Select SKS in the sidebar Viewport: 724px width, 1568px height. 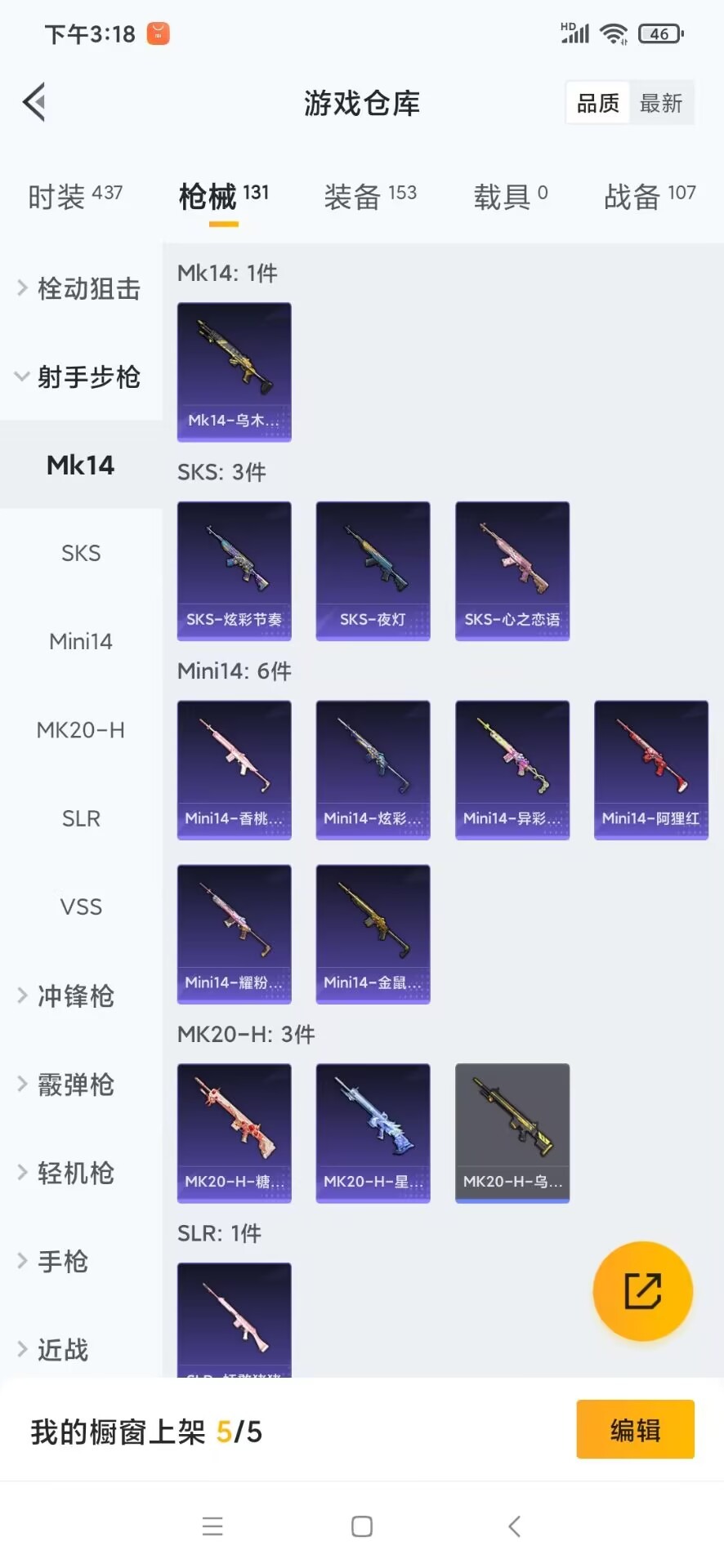coord(81,554)
